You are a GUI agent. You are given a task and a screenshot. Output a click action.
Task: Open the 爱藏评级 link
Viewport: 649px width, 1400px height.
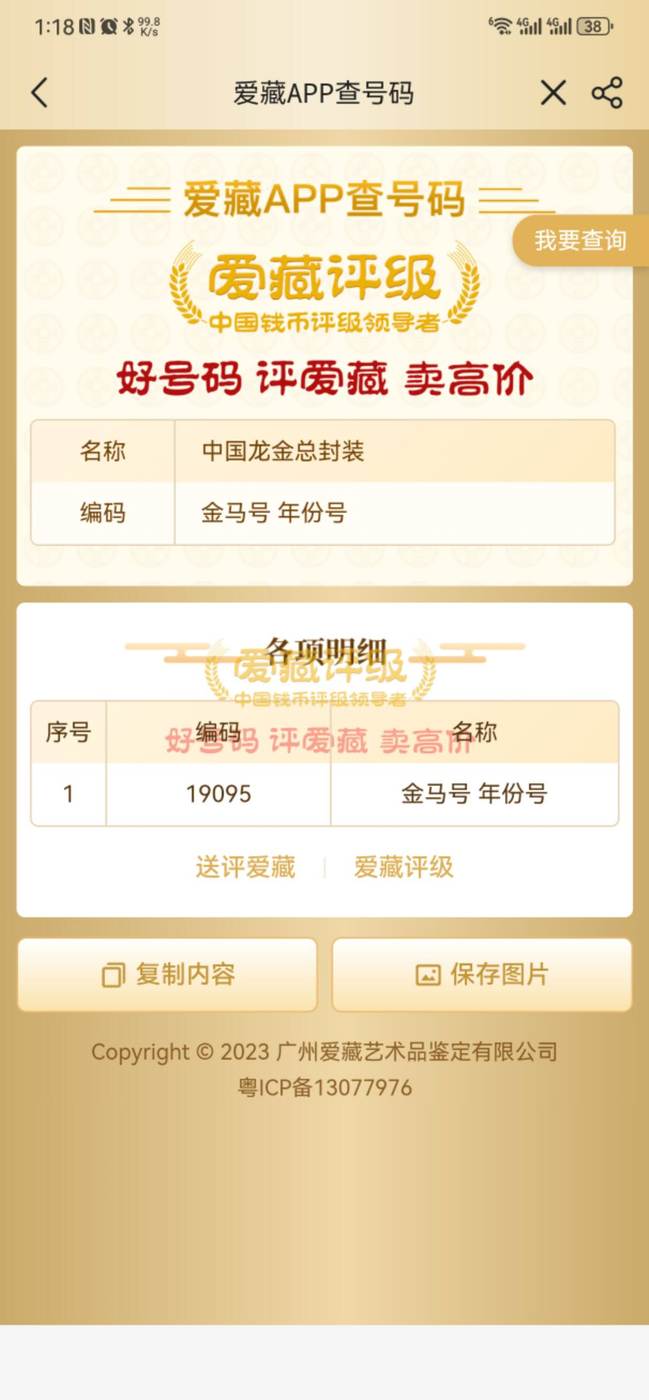403,867
